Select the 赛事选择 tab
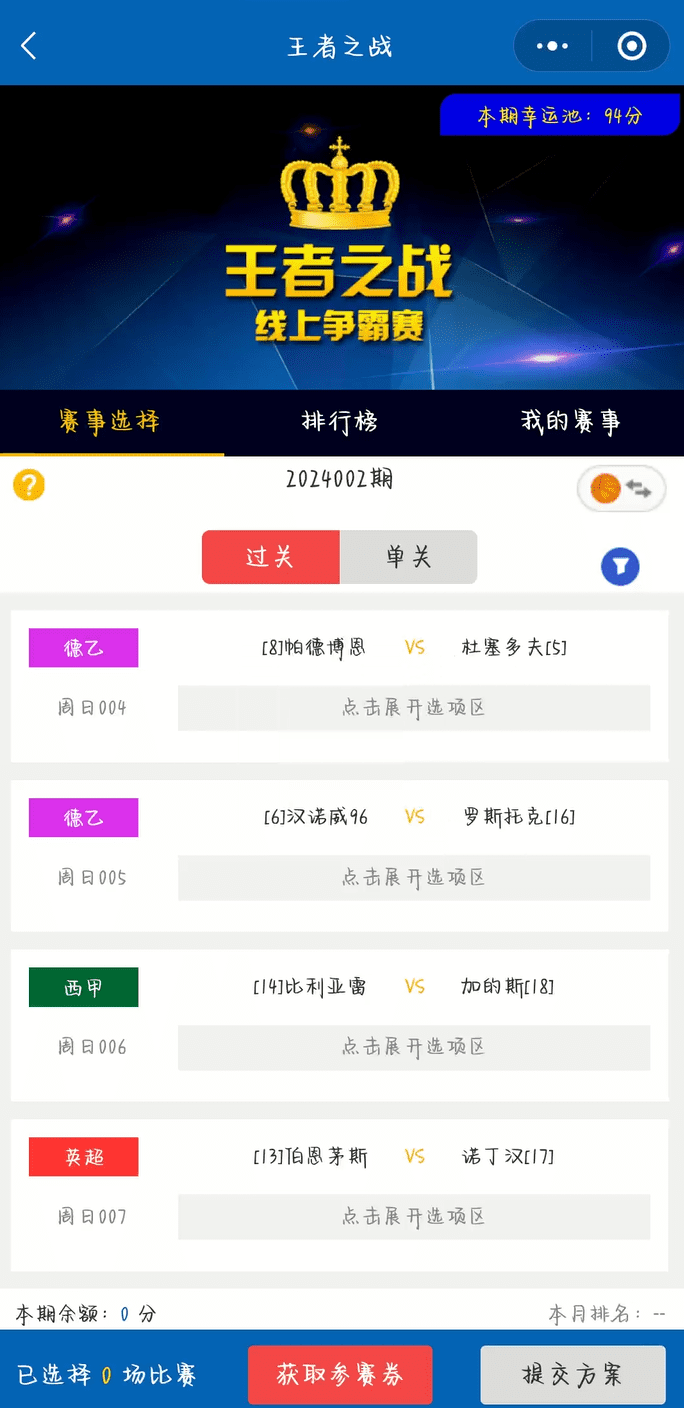The height and width of the screenshot is (1408, 684). pos(110,421)
